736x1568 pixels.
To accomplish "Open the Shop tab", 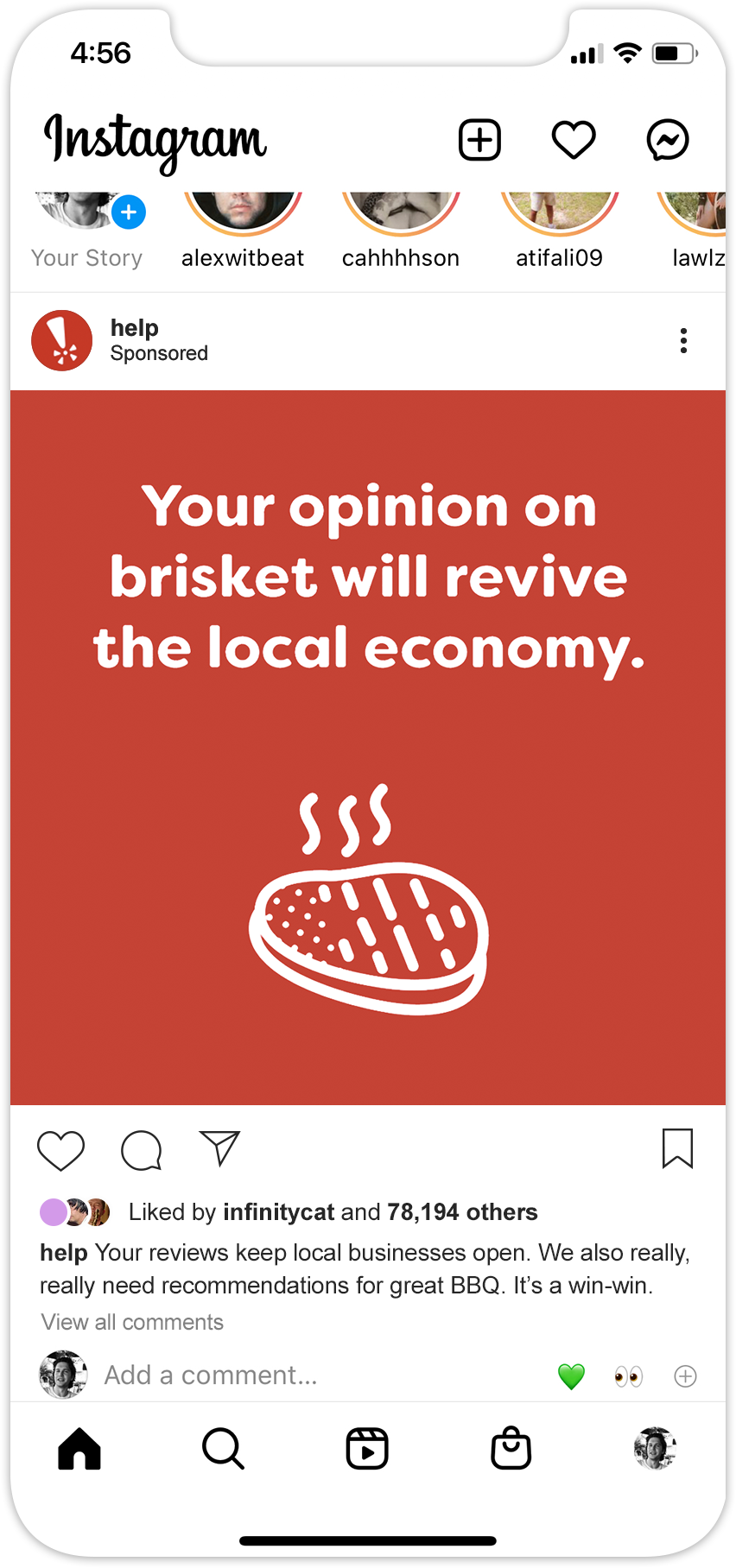I will [x=511, y=1448].
